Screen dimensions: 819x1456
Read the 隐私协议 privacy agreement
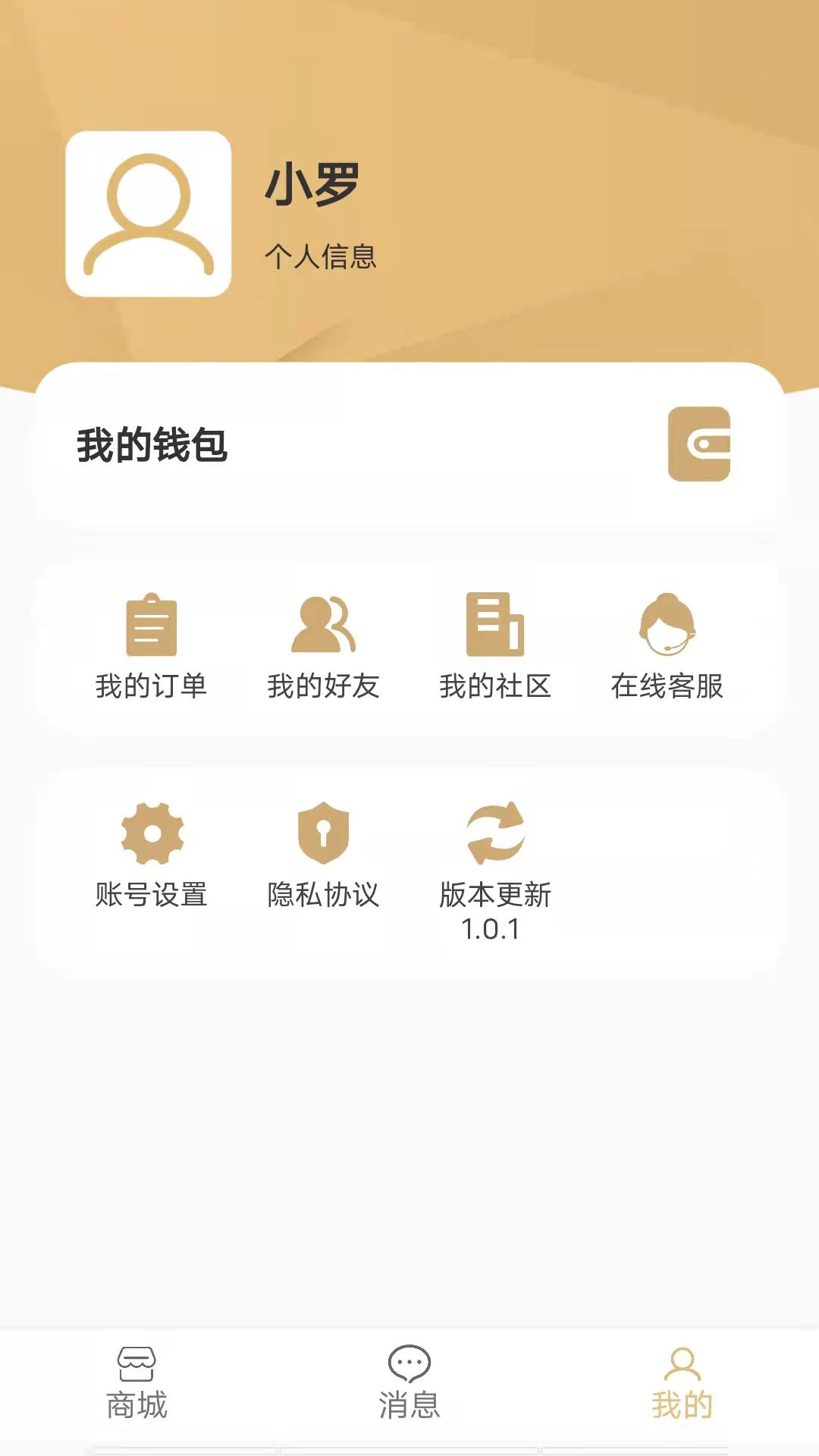(323, 855)
